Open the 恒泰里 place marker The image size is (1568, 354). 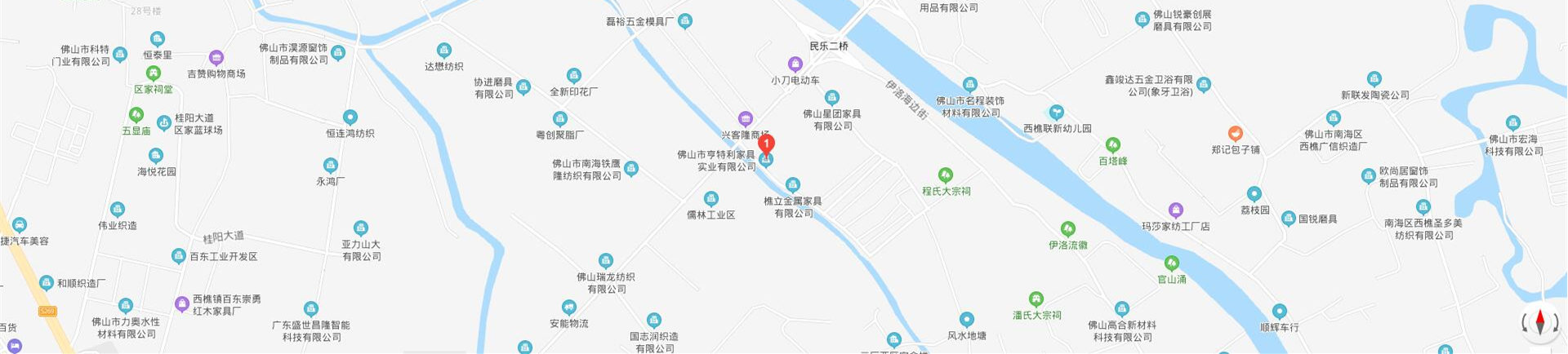158,39
